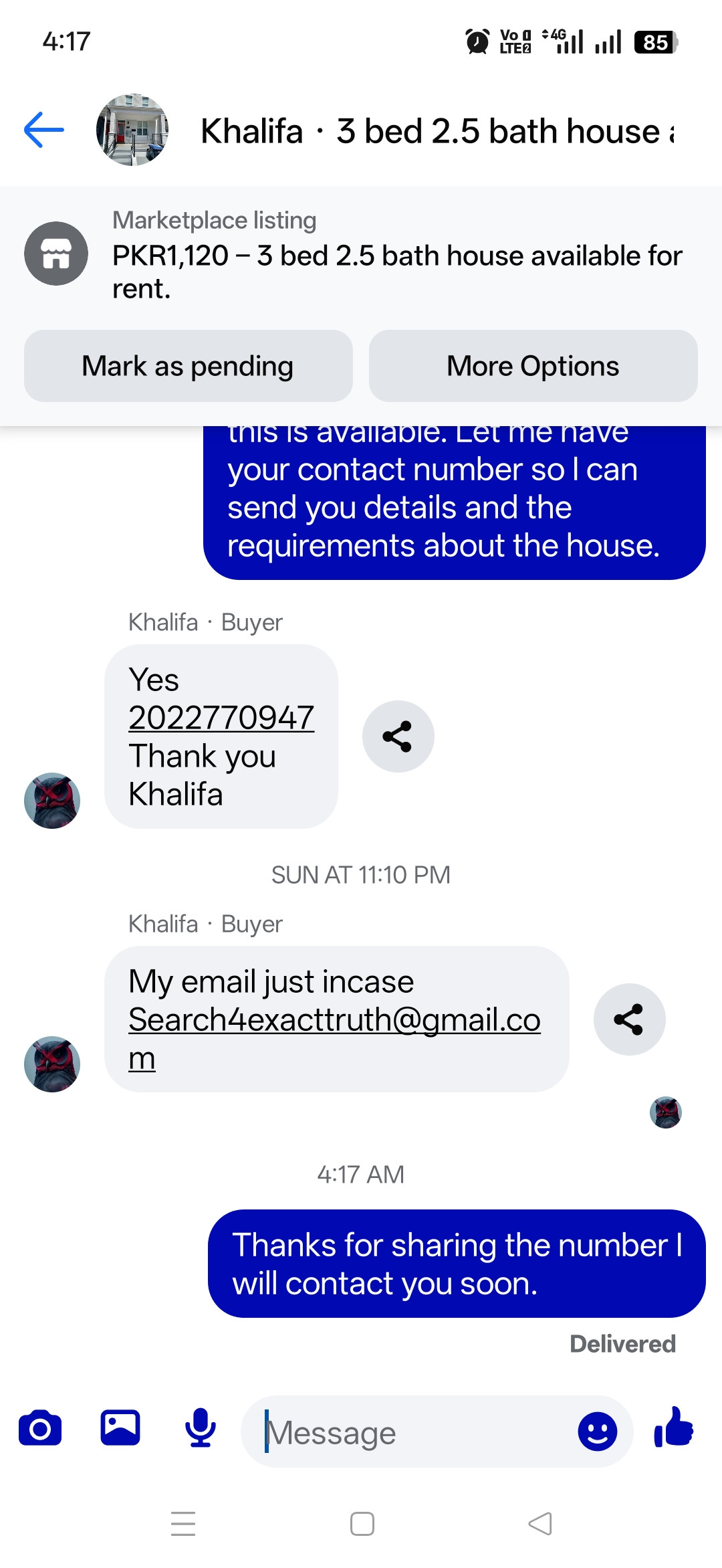722x1568 pixels.
Task: Send a thumbs up like
Action: point(674,1428)
